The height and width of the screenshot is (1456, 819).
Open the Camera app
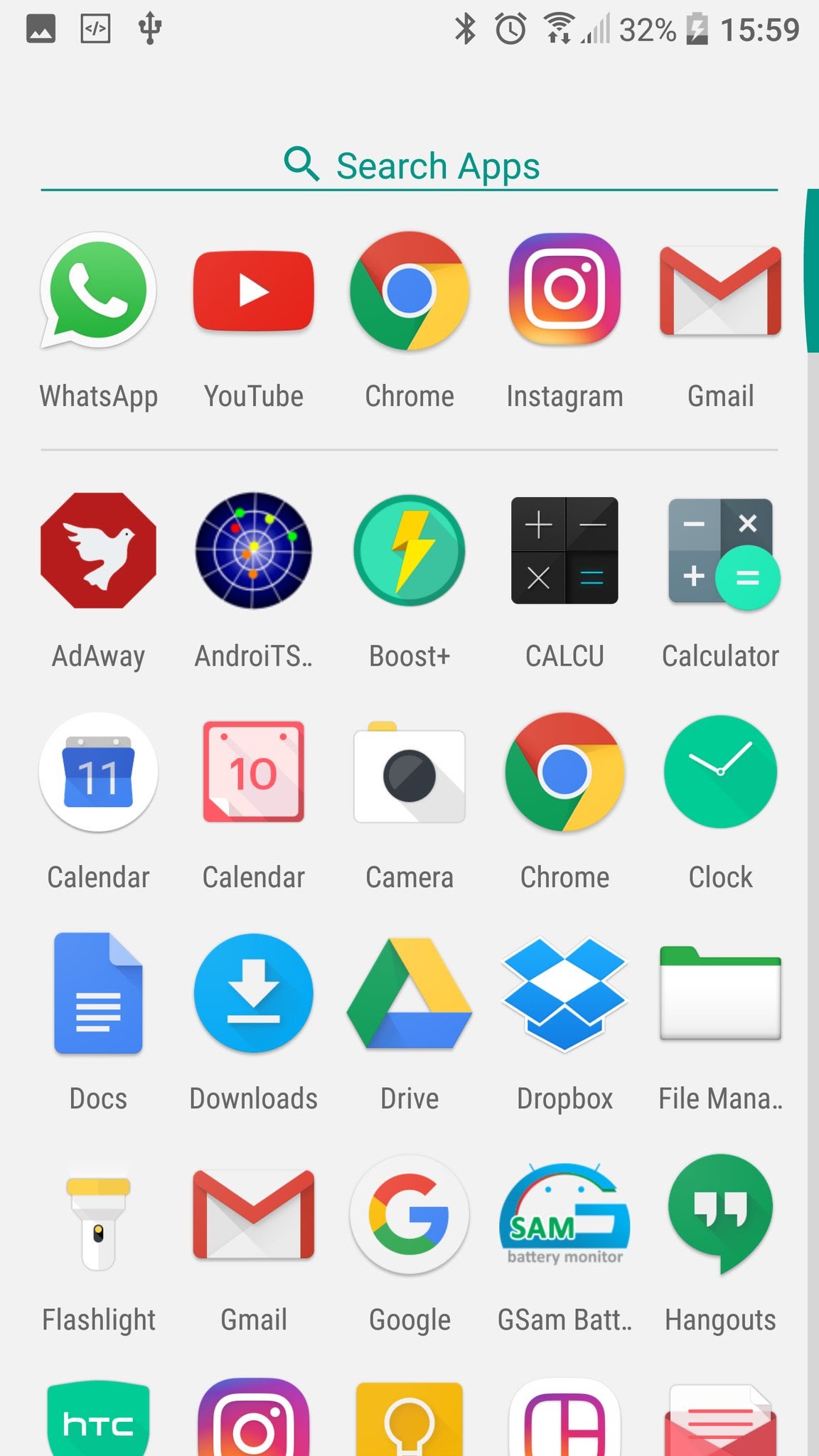[x=409, y=773]
